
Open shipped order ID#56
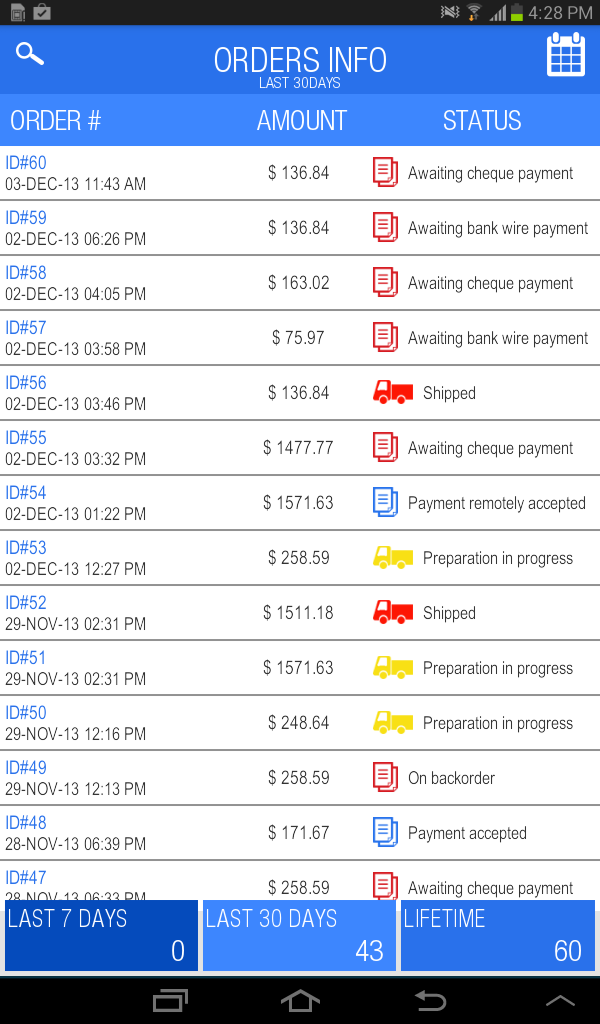click(300, 392)
